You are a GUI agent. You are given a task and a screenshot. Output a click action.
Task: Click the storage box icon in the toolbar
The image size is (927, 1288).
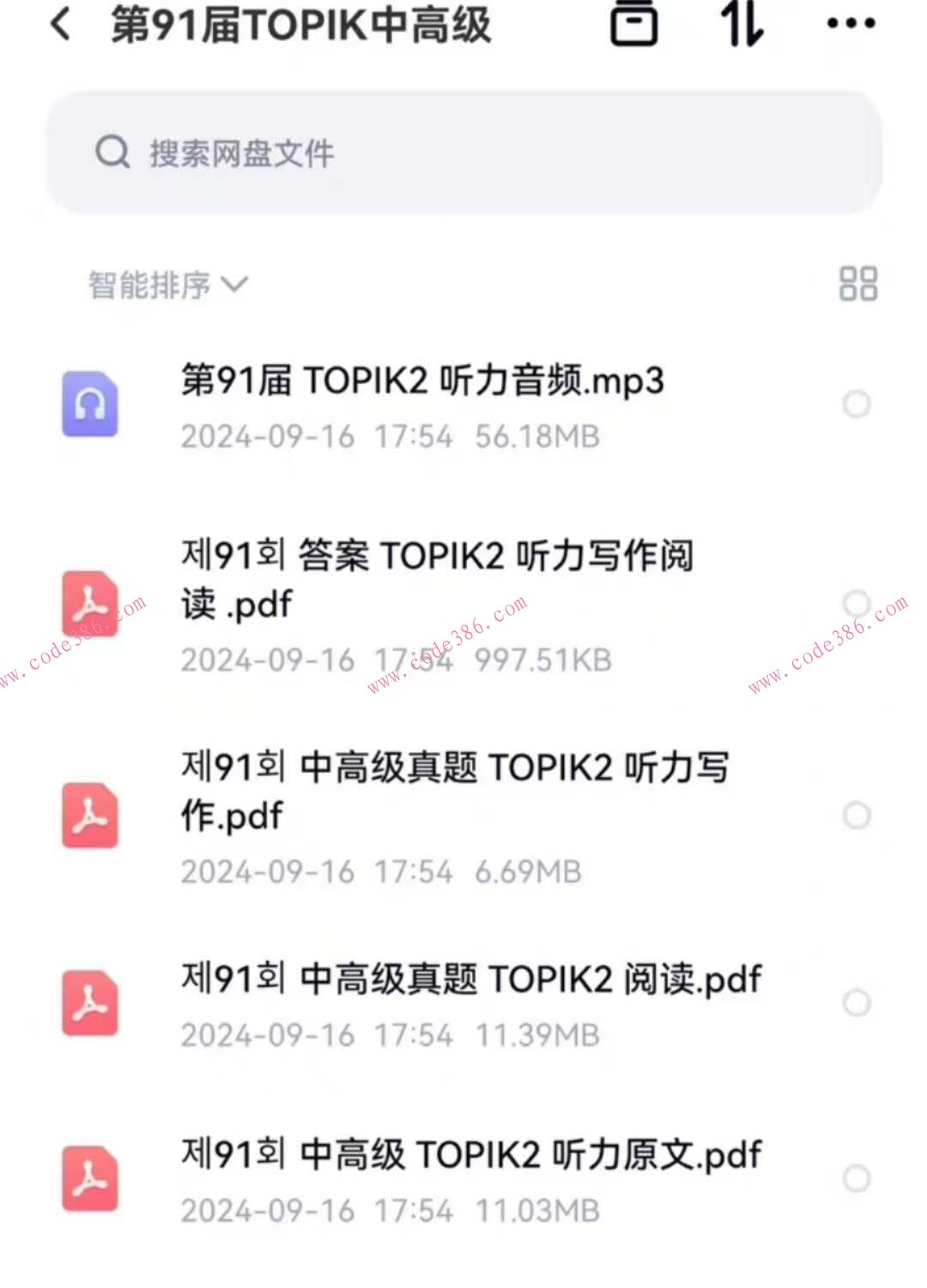coord(635,24)
